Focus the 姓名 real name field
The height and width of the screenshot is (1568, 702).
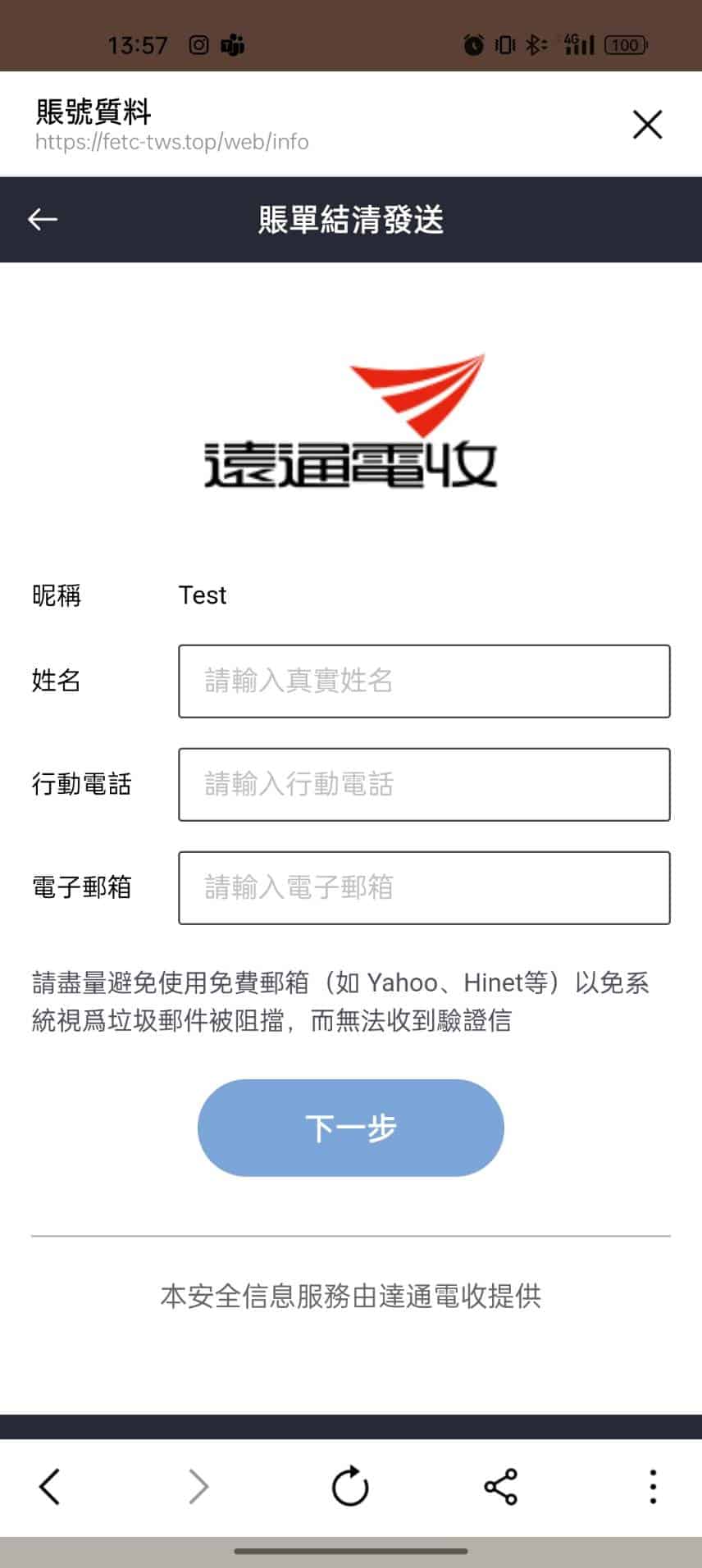[x=424, y=681]
